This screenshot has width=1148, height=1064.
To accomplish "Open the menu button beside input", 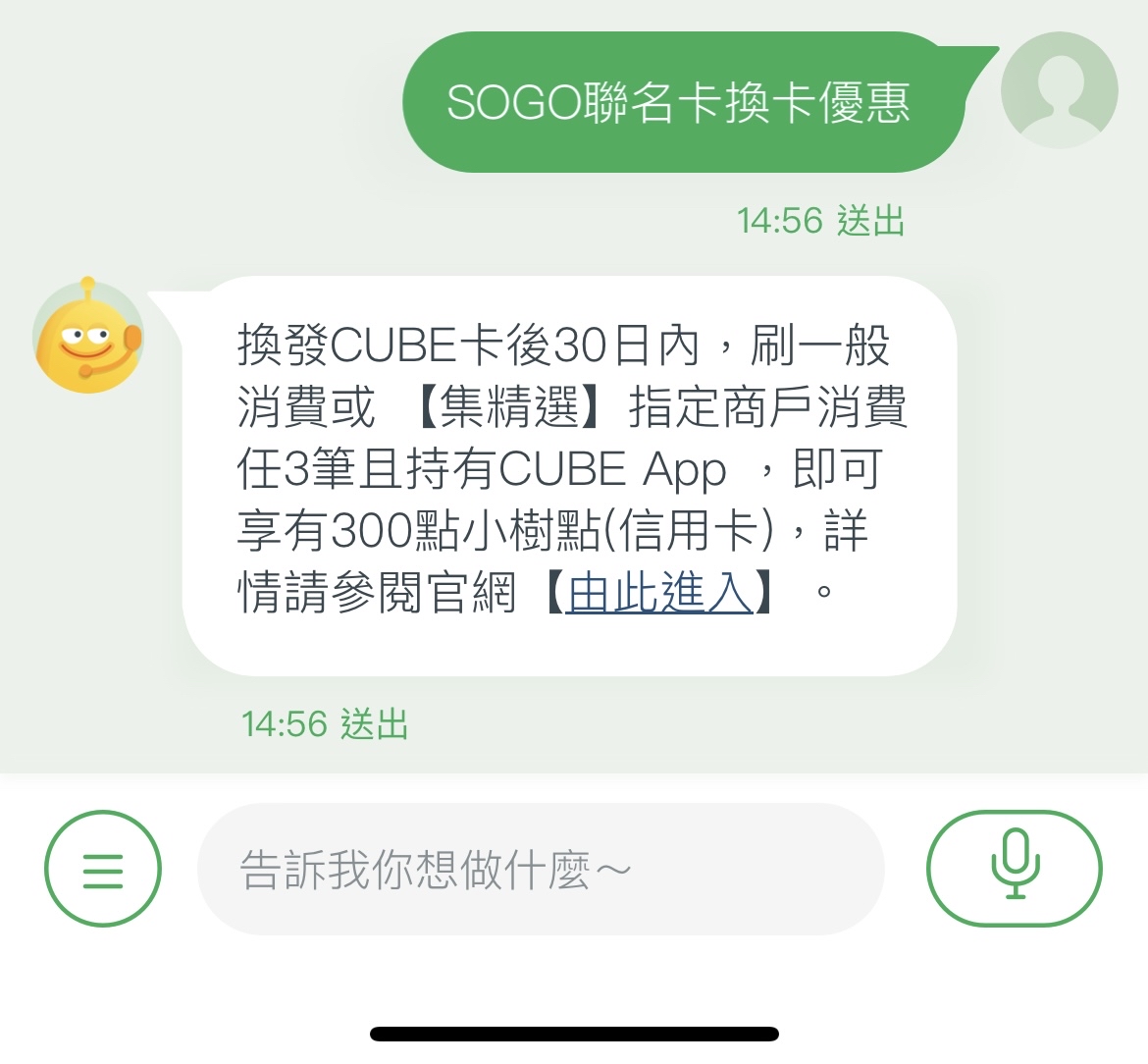I will pos(102,869).
